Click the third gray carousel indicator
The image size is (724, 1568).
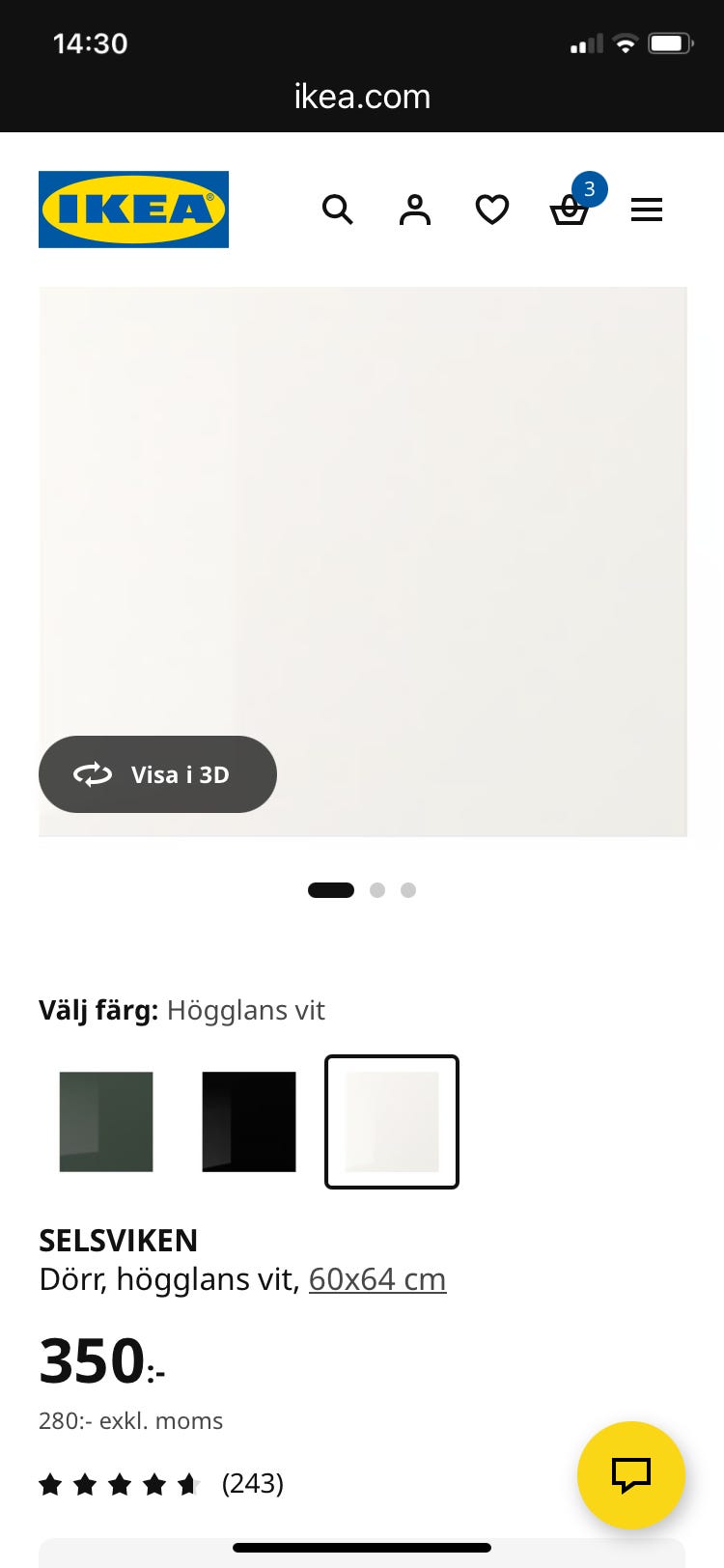click(408, 889)
